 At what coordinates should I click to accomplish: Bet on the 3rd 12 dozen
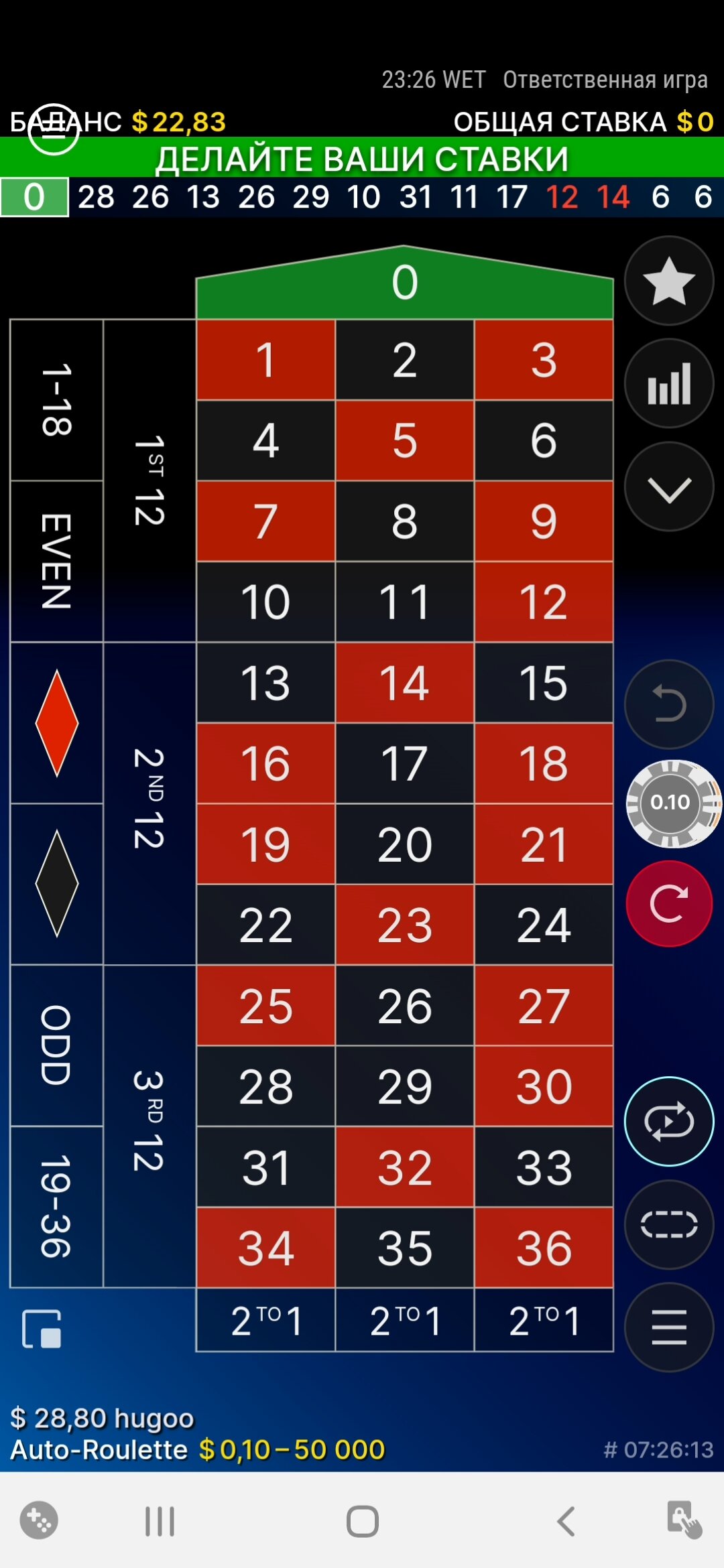pos(149,1126)
